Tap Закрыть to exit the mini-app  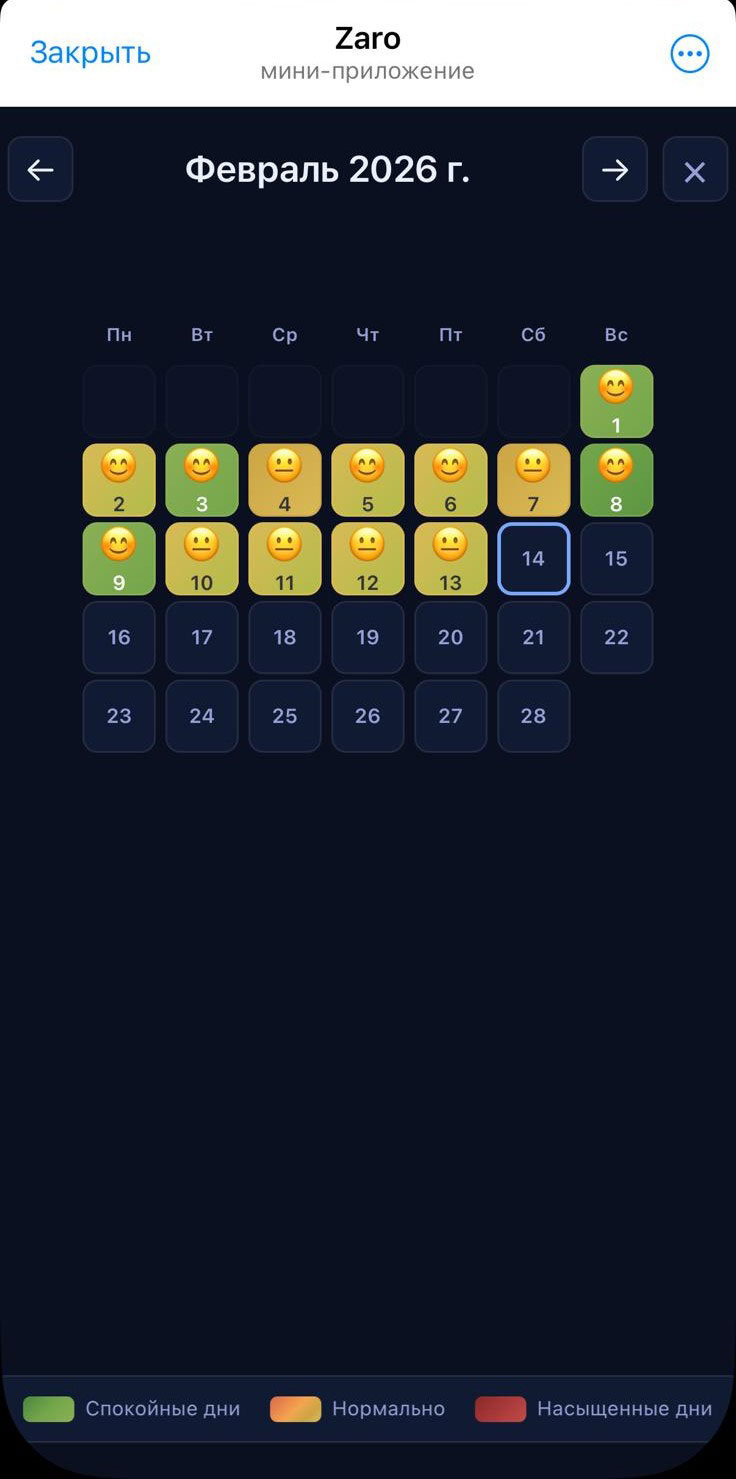point(89,52)
